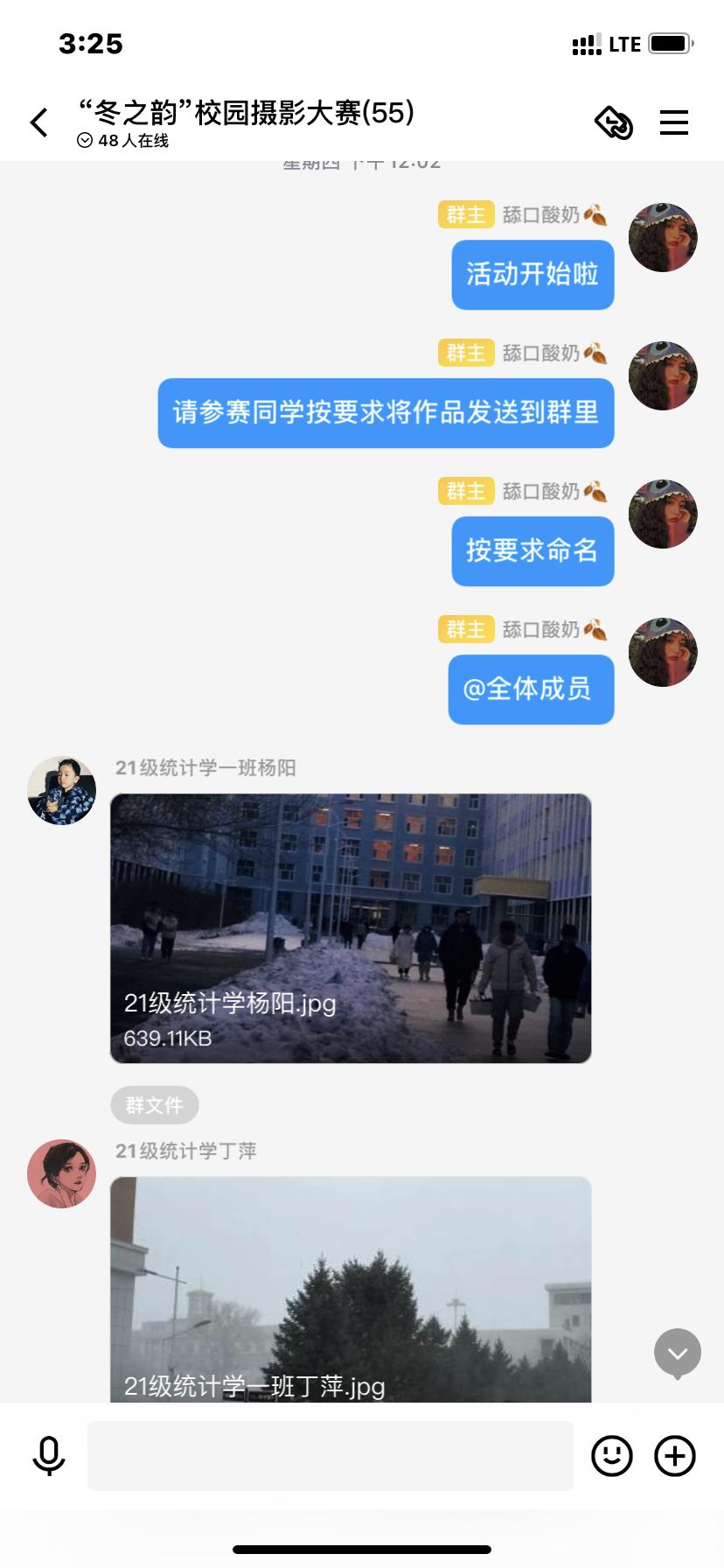Image resolution: width=724 pixels, height=1568 pixels.
Task: Open the link-shaped icon in the header
Action: point(614,122)
